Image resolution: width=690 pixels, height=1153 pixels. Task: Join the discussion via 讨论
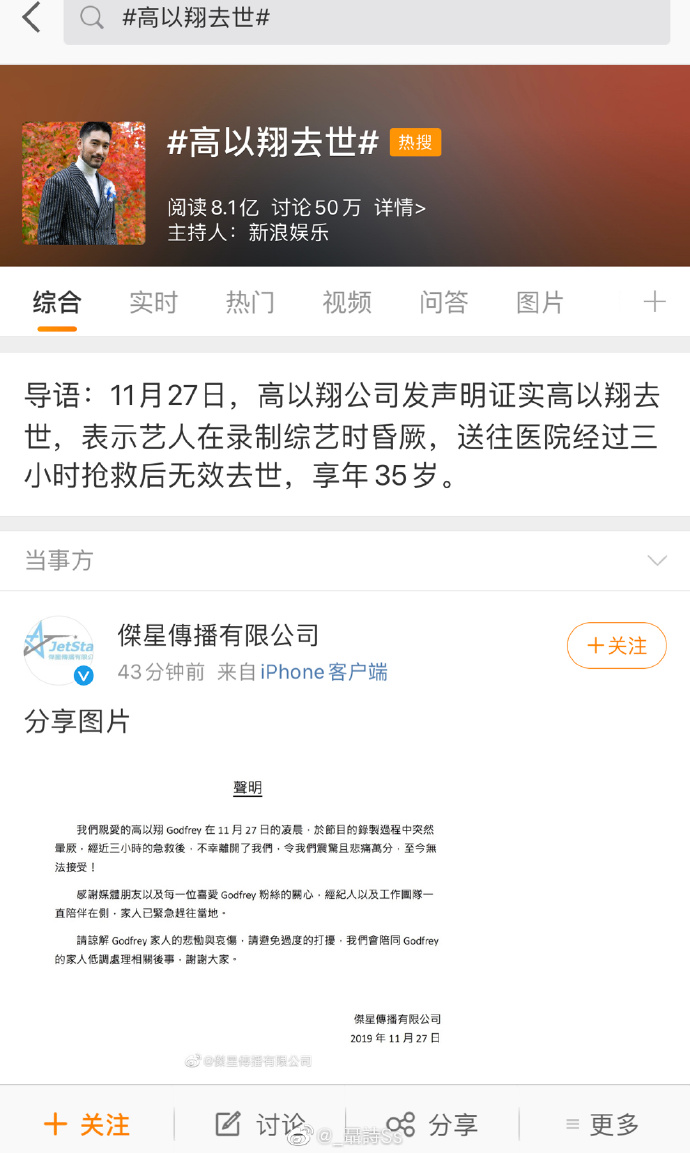[x=260, y=1125]
